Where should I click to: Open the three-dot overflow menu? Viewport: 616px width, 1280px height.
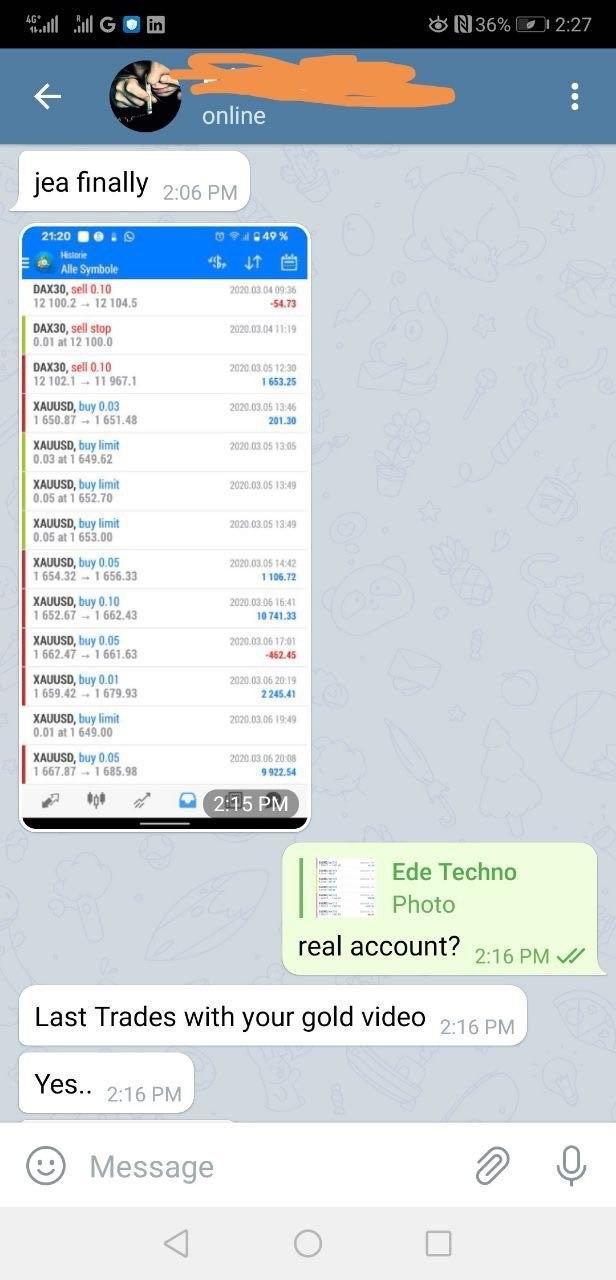click(x=574, y=96)
